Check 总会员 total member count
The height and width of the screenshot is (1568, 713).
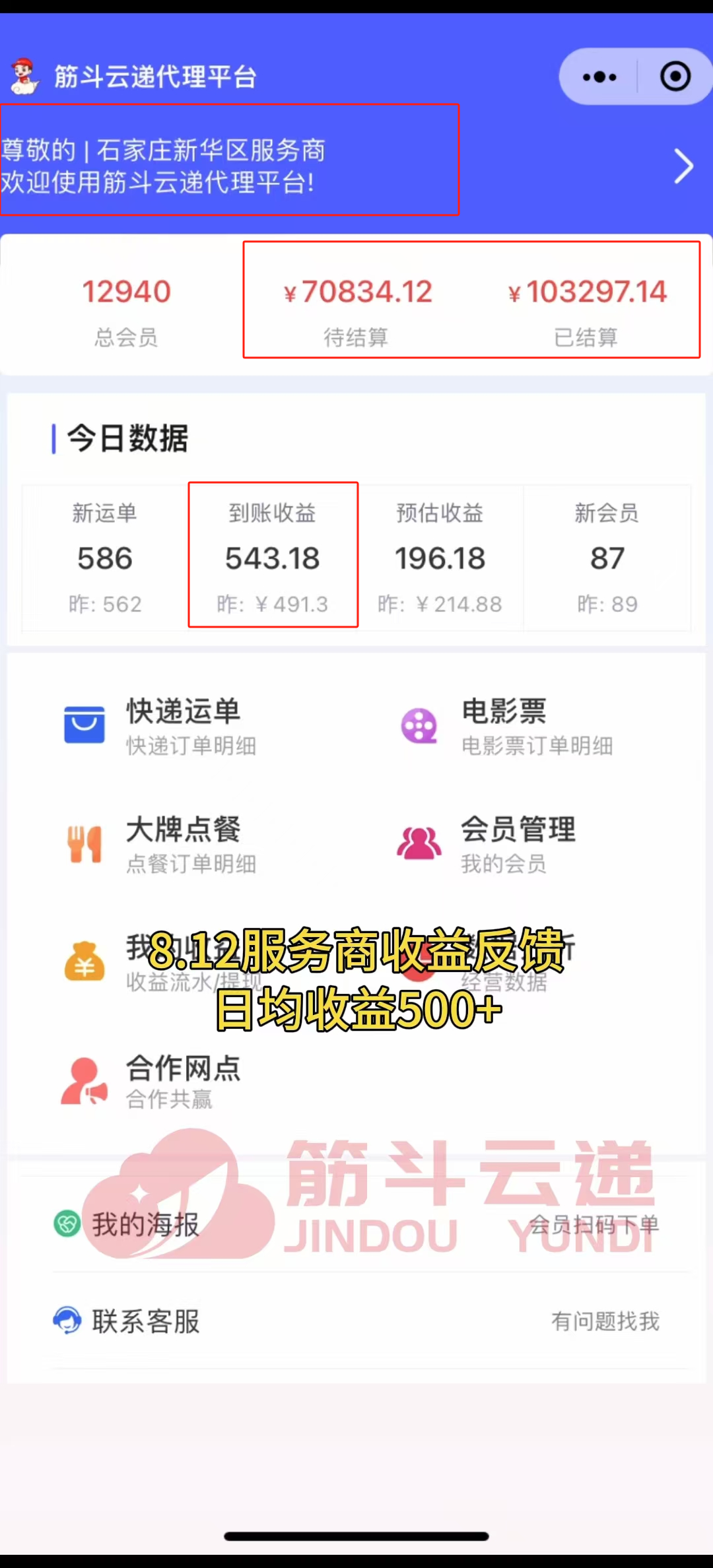127,310
